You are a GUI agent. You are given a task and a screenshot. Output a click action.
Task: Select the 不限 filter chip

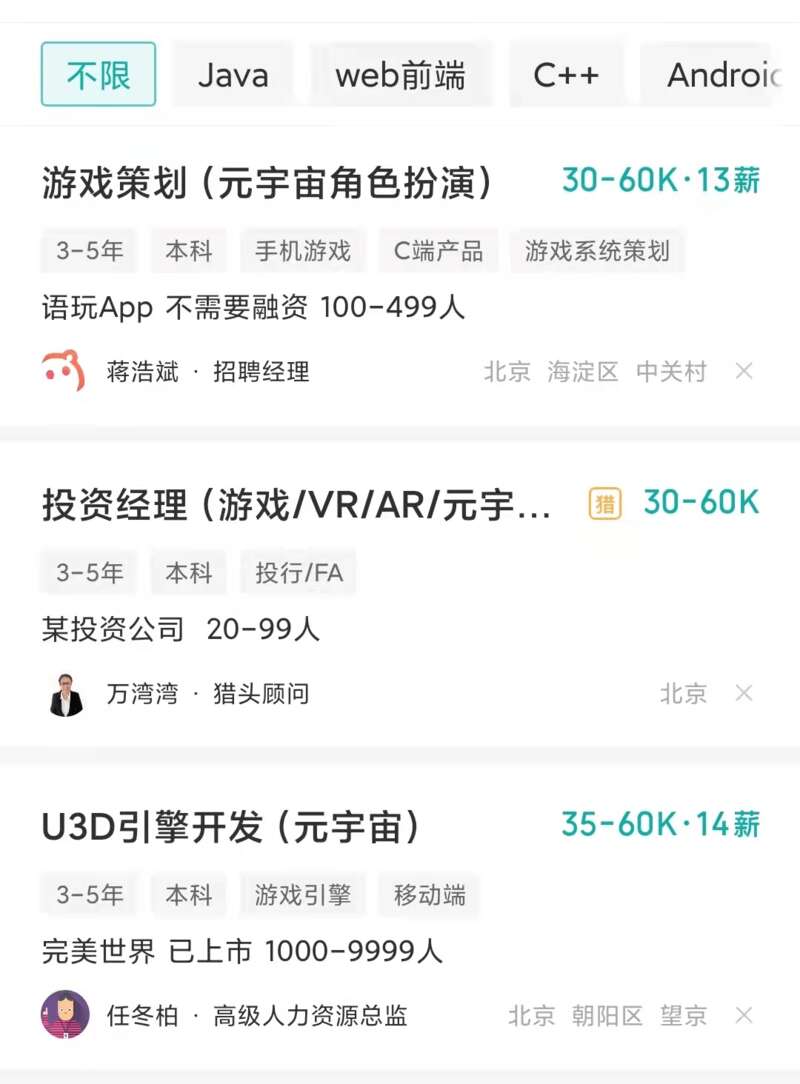pyautogui.click(x=98, y=74)
